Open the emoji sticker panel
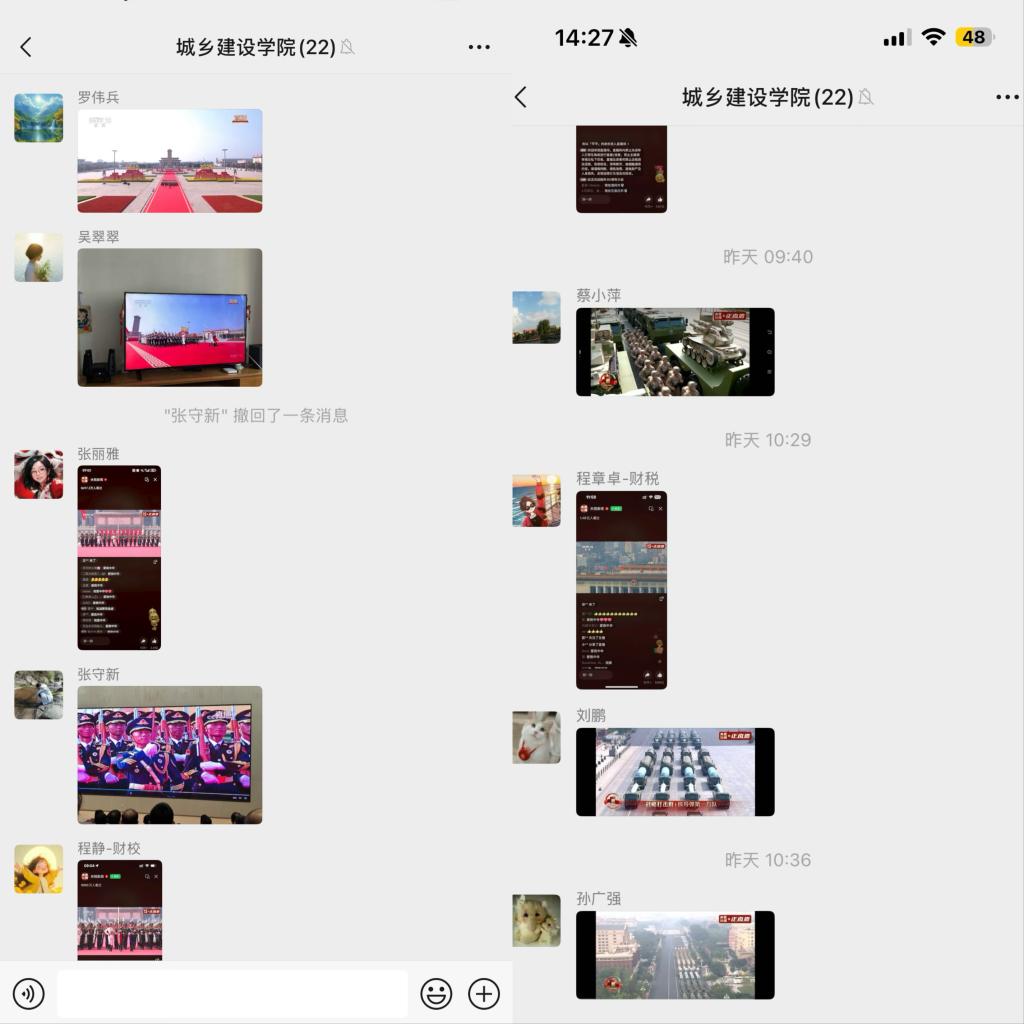The height and width of the screenshot is (1024, 1024). pyautogui.click(x=436, y=993)
